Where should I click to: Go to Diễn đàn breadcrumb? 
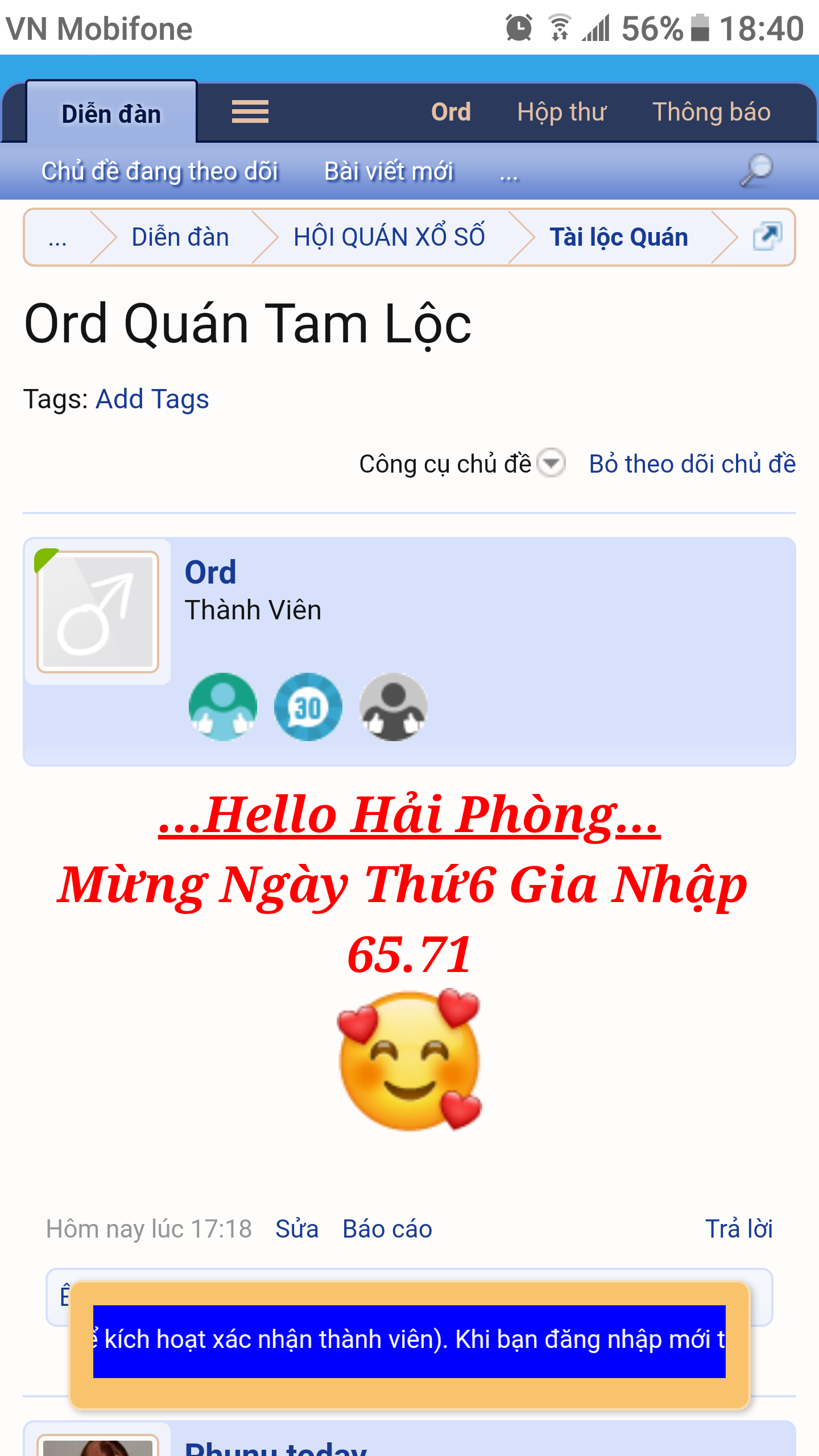[x=180, y=237]
